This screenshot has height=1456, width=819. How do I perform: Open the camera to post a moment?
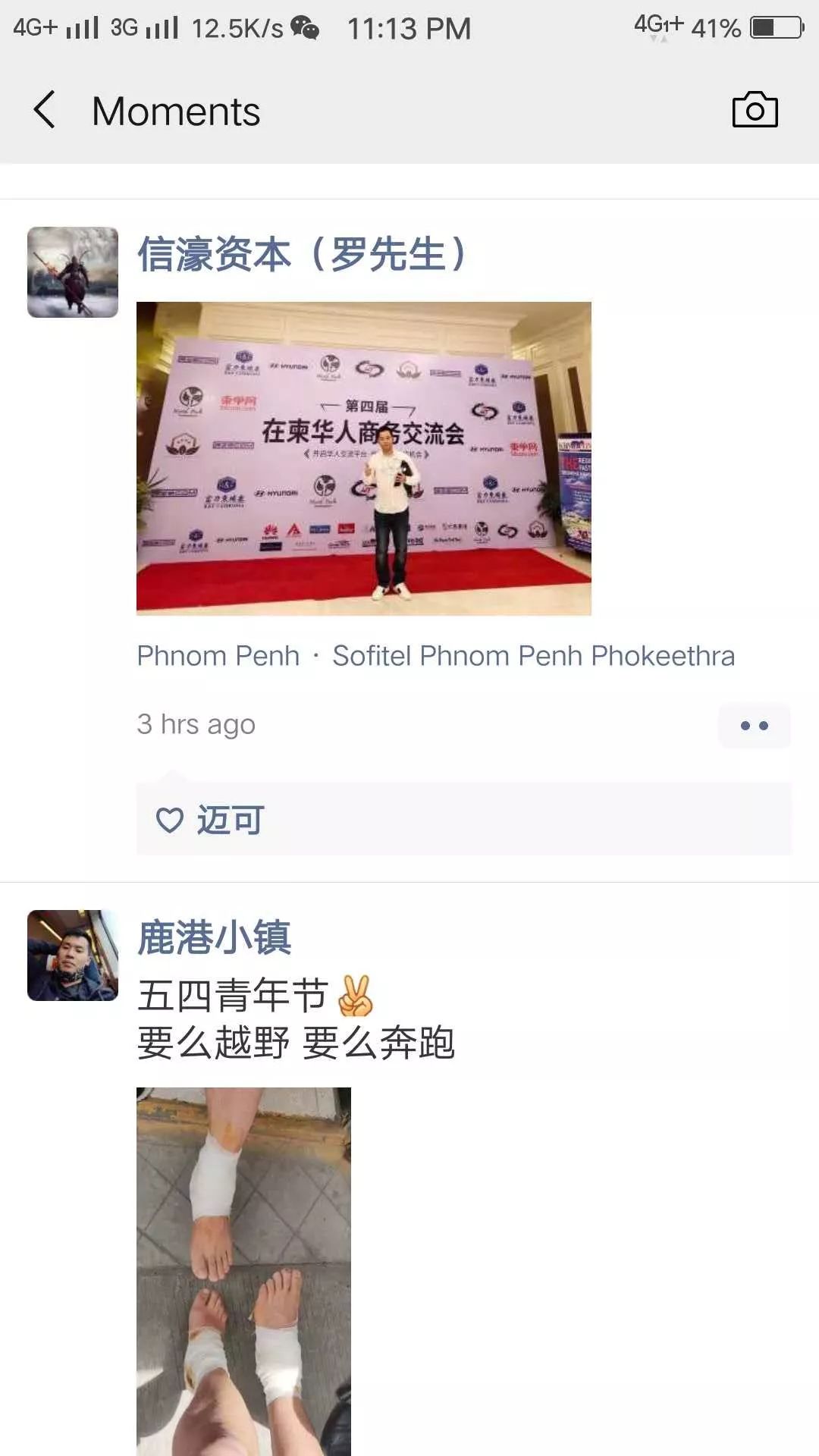pyautogui.click(x=755, y=110)
